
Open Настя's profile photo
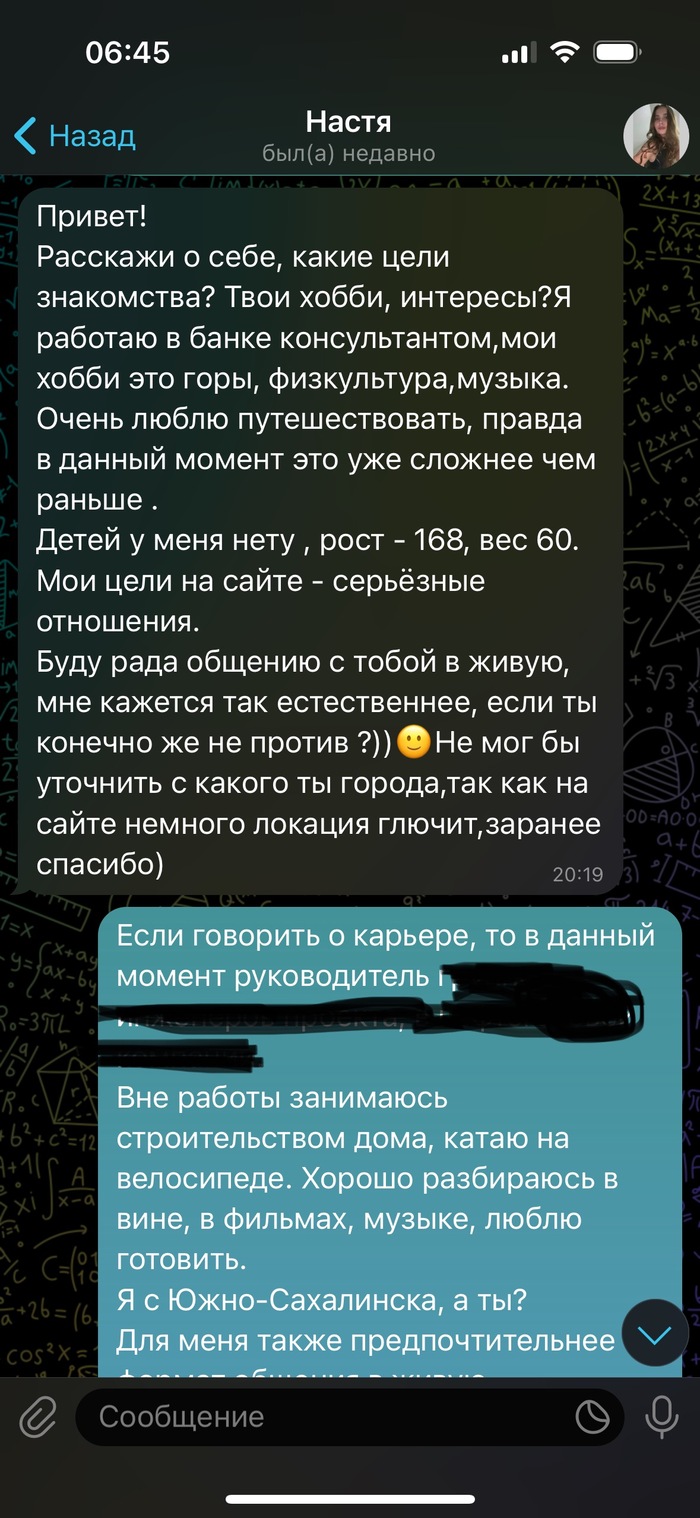point(655,135)
